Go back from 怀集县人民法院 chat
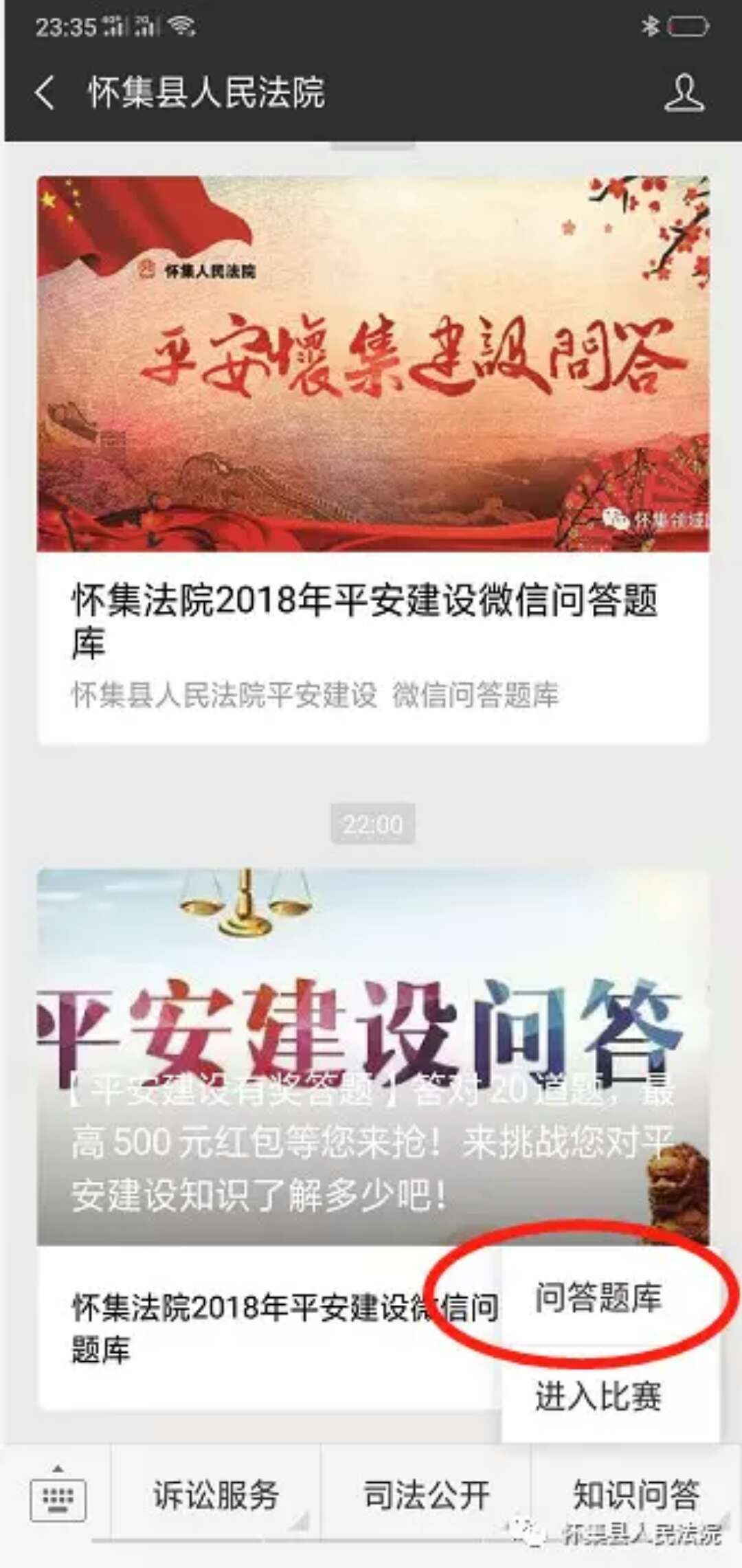 pos(45,93)
